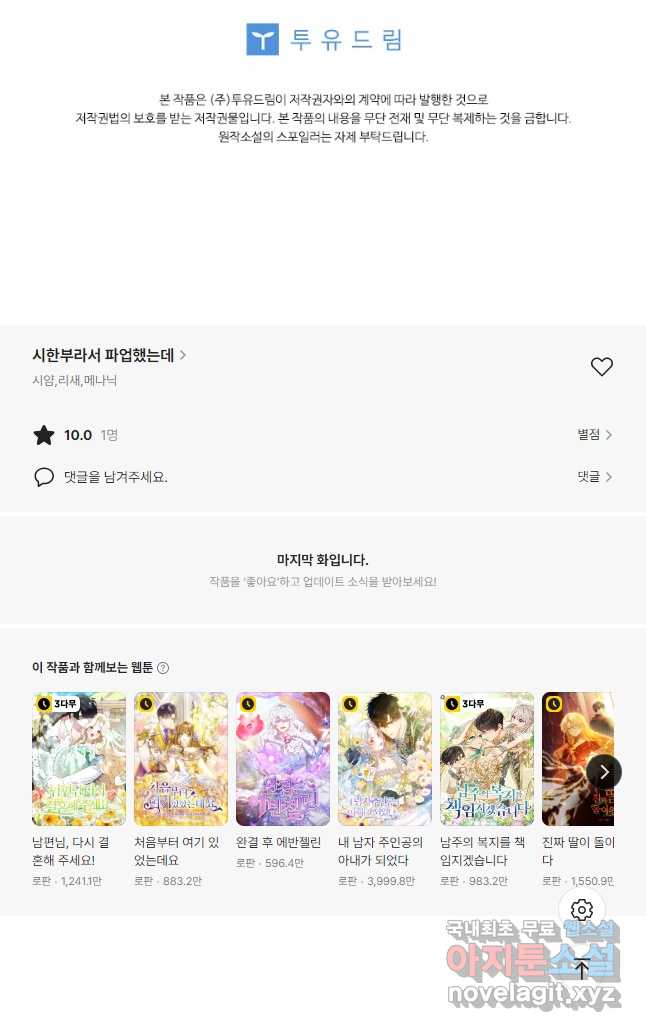Open the help icon next to 함께보는 웹툰
Viewport: 646px width, 1032px height.
[x=163, y=668]
